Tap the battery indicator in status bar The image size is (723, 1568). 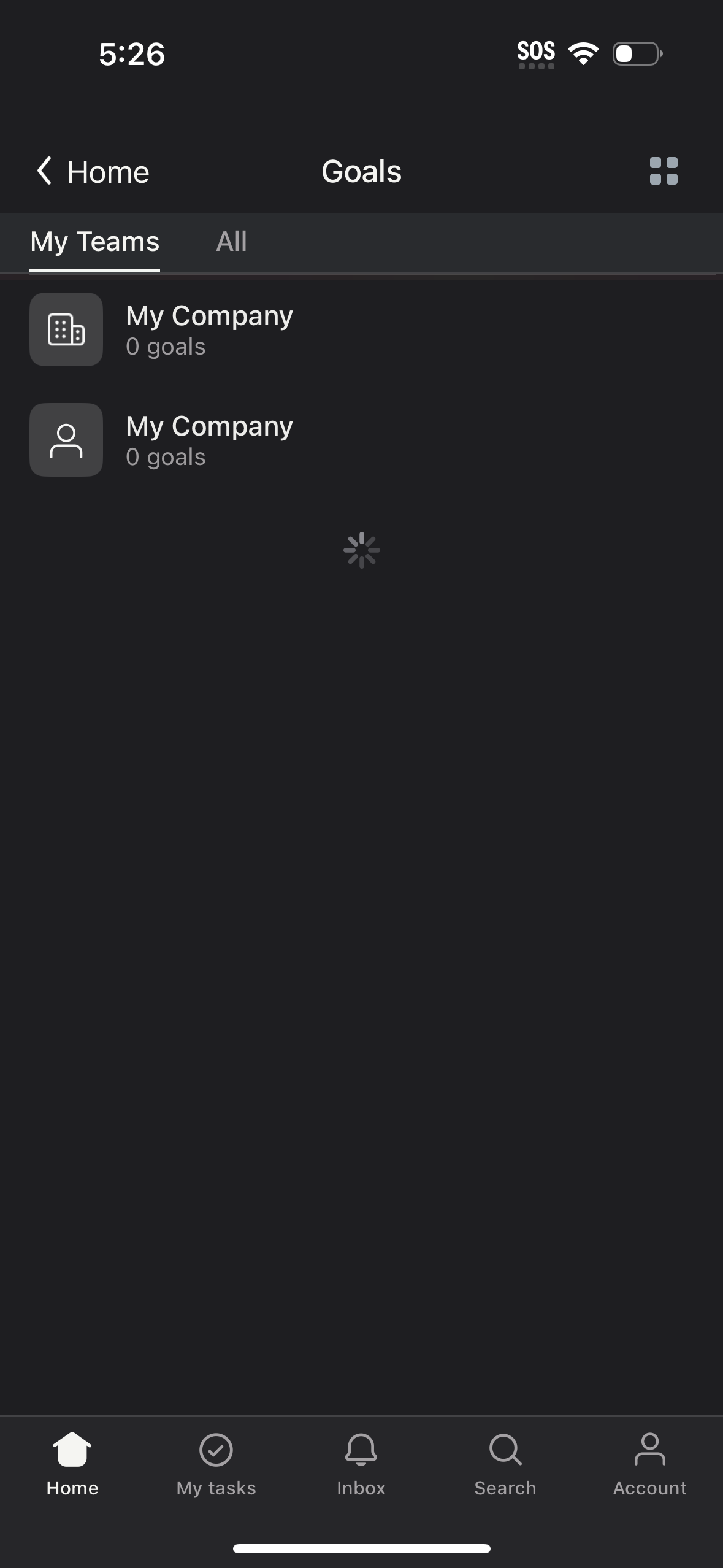637,54
